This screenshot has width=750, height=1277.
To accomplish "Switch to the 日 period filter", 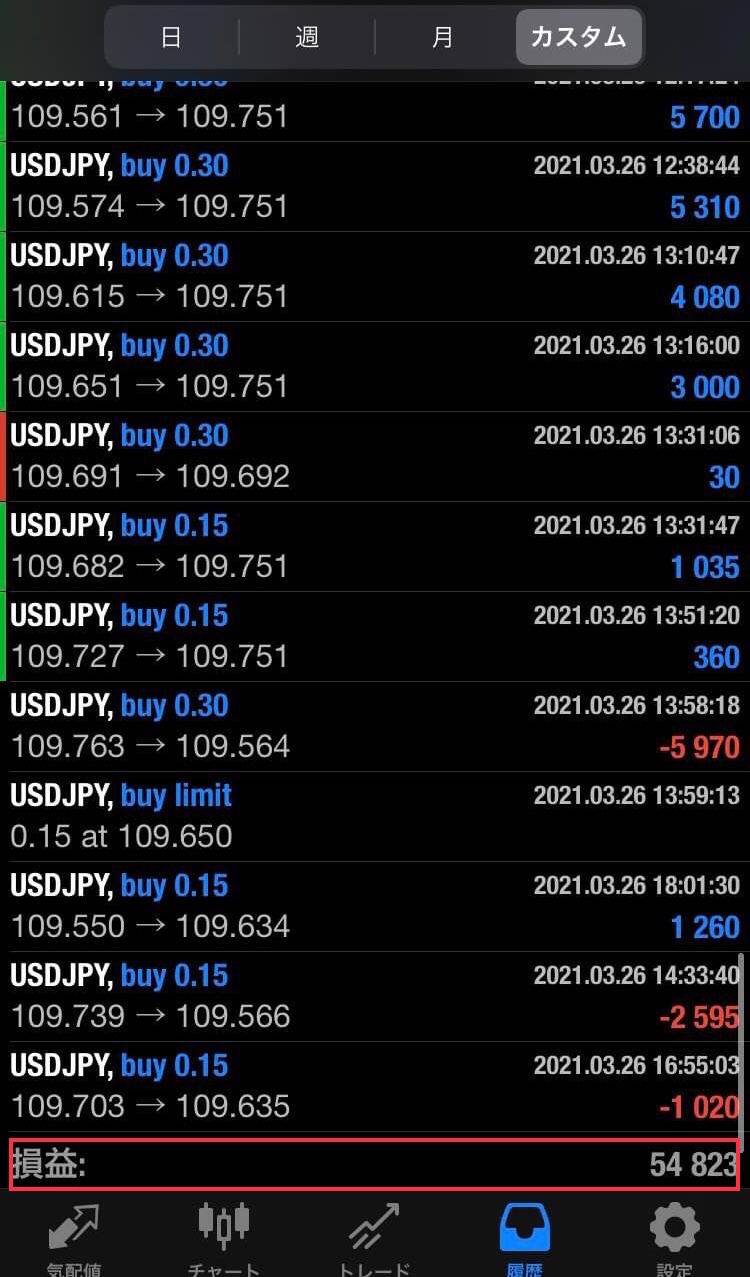I will [171, 38].
